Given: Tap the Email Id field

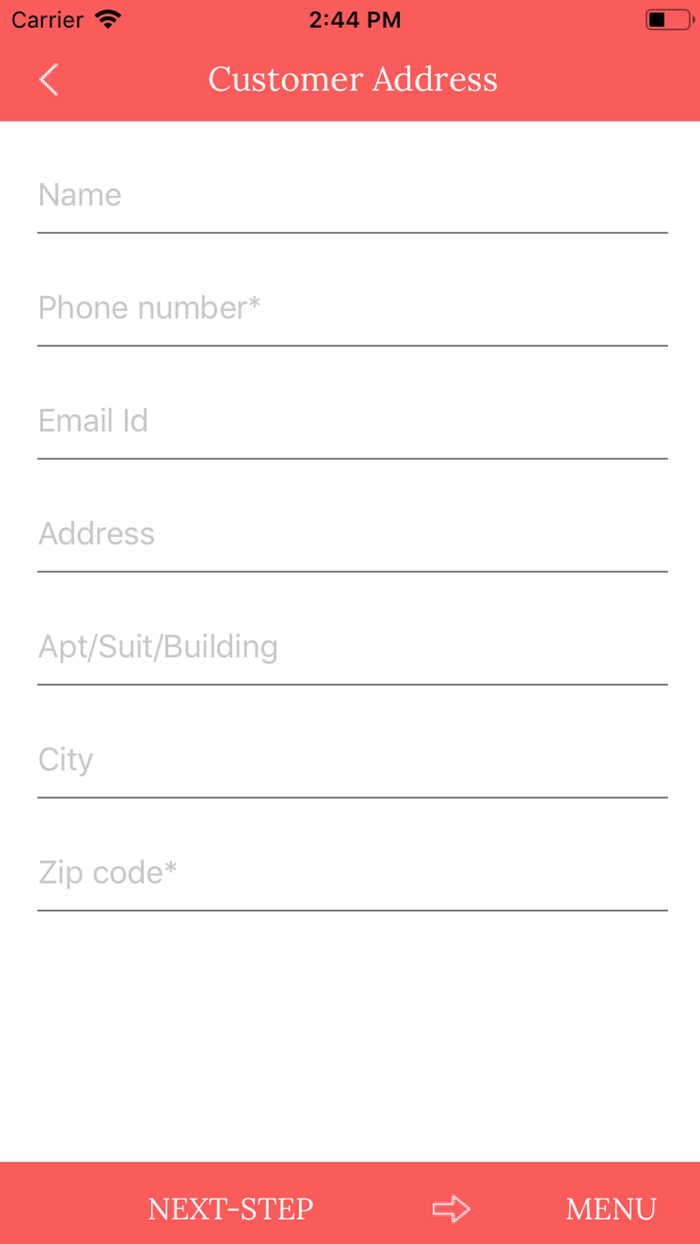Looking at the screenshot, I should pyautogui.click(x=352, y=422).
